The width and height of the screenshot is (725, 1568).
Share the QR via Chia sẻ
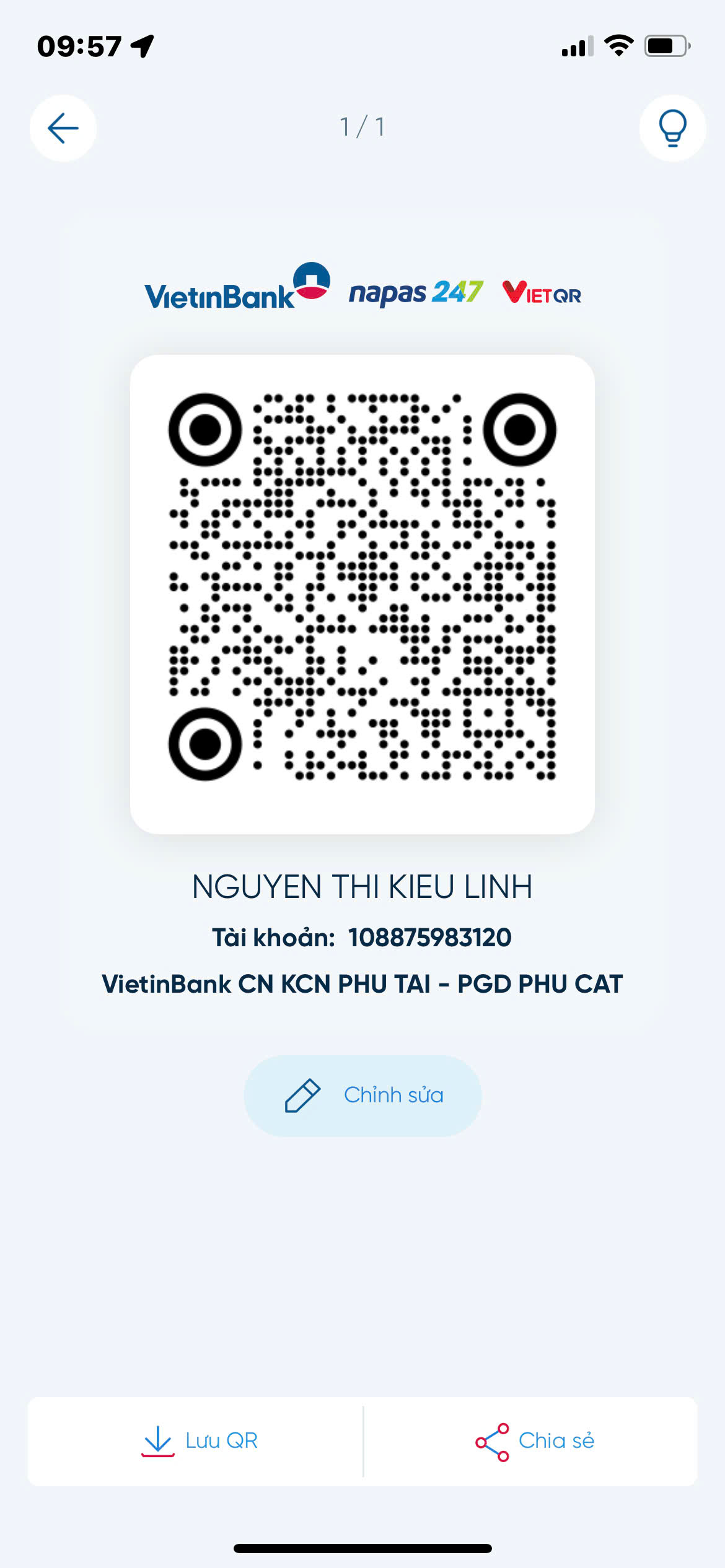coord(530,1441)
